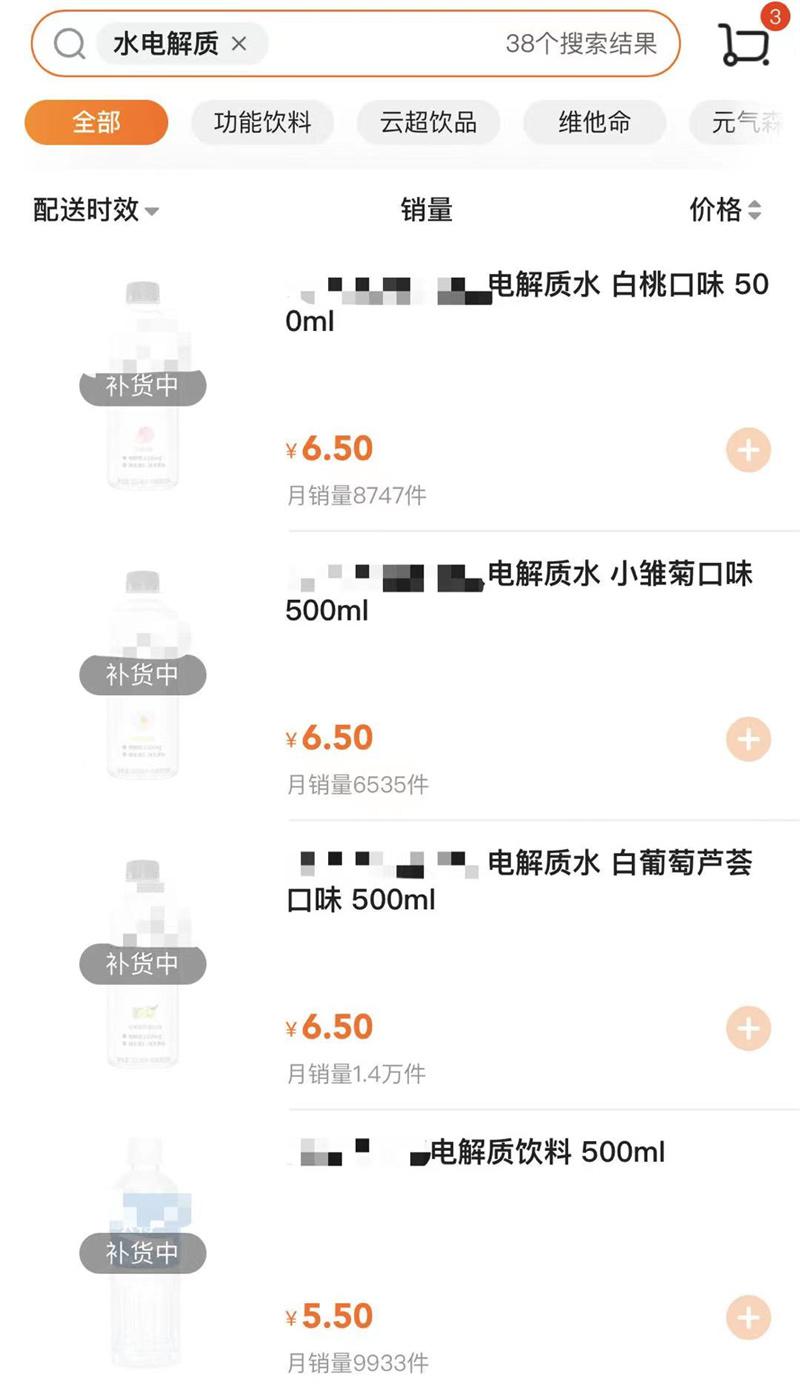Switch to the 功能饮料 category
800x1384 pixels.
tap(262, 123)
